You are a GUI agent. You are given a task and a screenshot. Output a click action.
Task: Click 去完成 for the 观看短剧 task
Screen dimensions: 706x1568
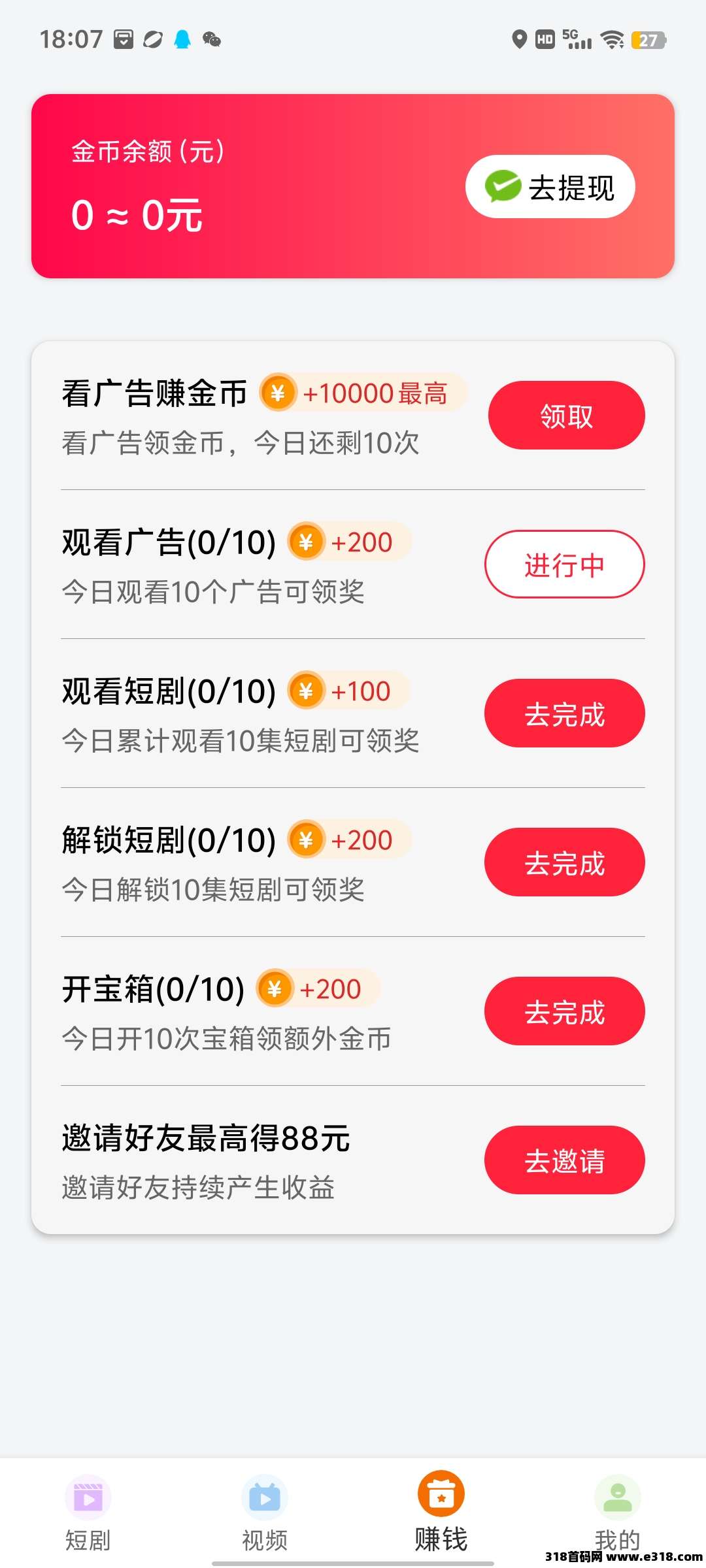[565, 713]
